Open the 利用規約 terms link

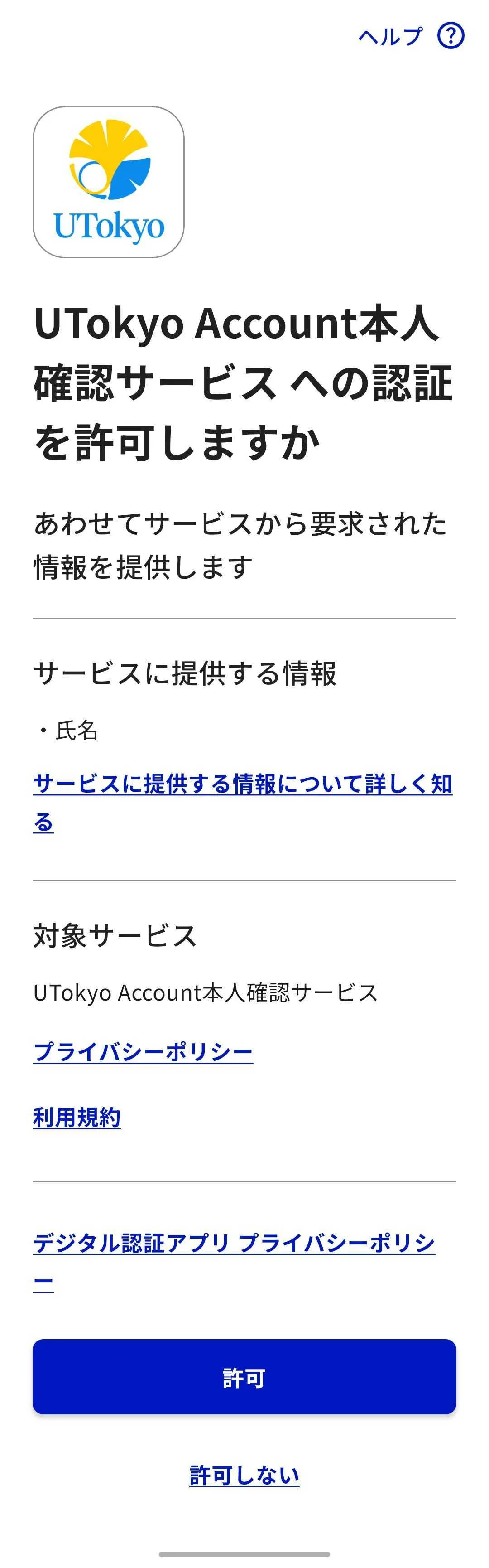coord(77,1118)
